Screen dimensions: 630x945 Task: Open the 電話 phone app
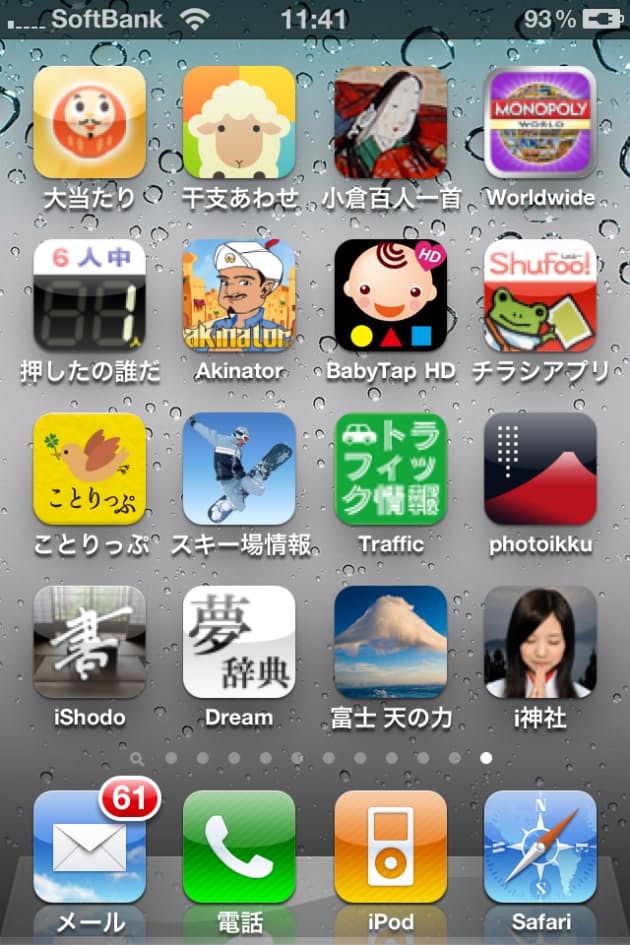pos(239,846)
